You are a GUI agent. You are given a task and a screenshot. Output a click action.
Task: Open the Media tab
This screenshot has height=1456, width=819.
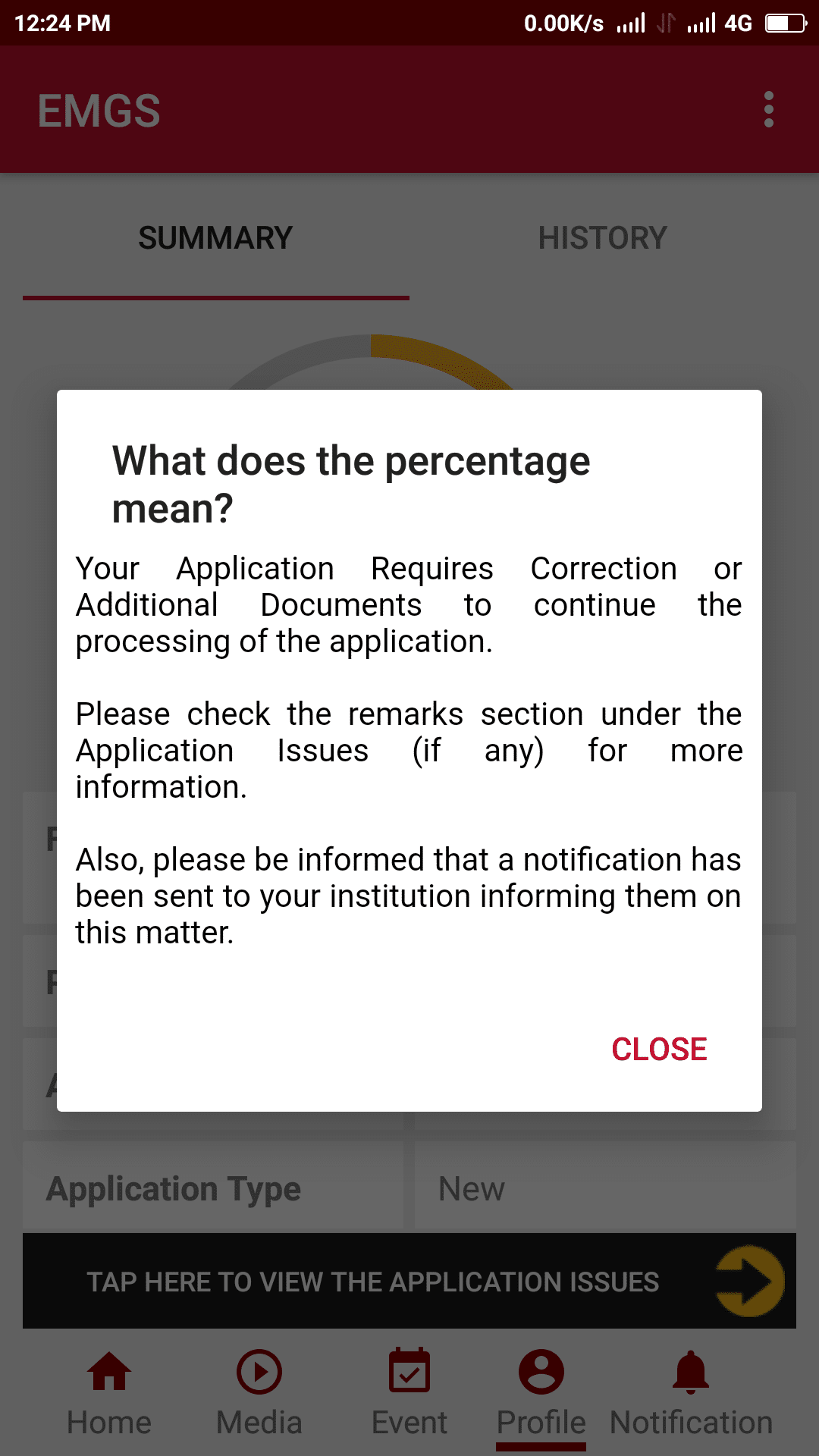259,1394
